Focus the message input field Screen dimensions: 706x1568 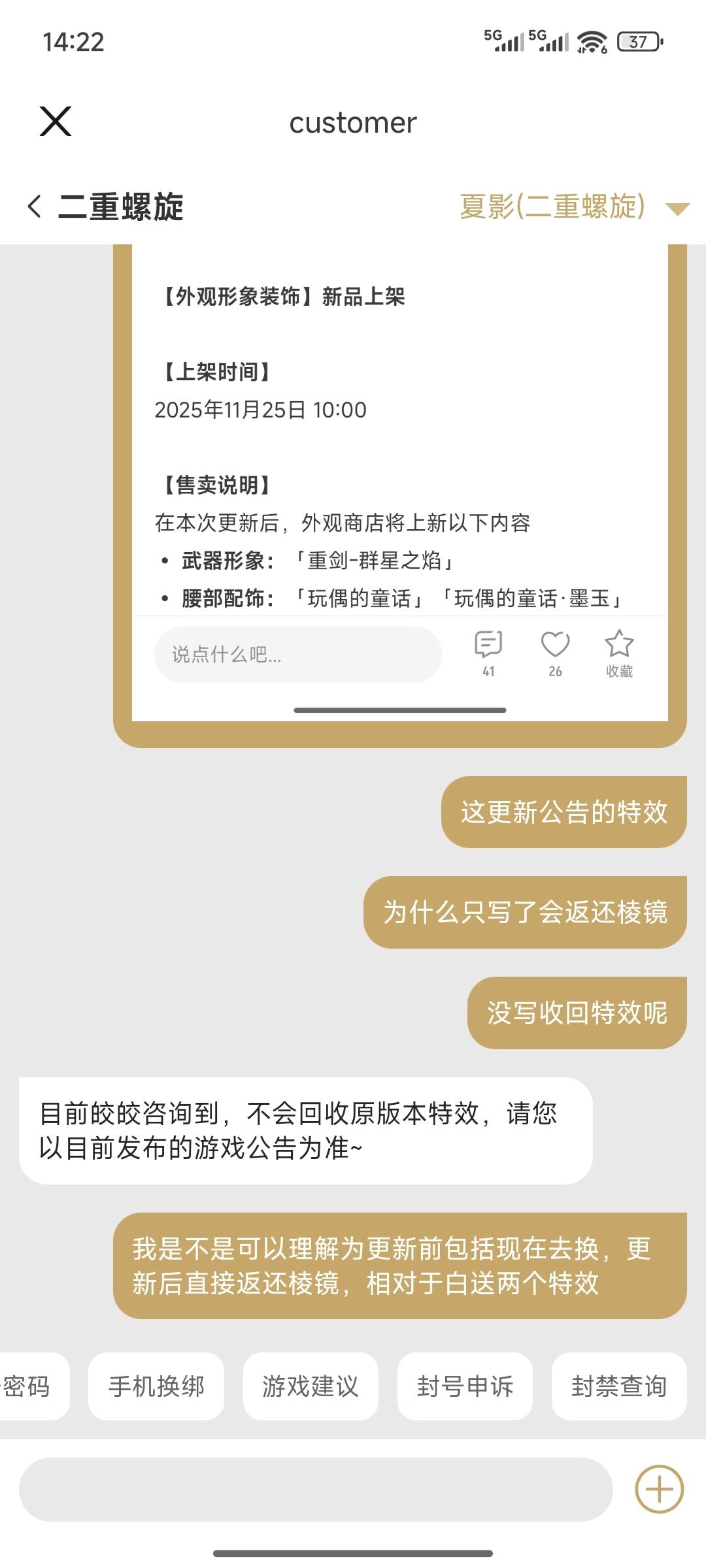coord(316,1489)
